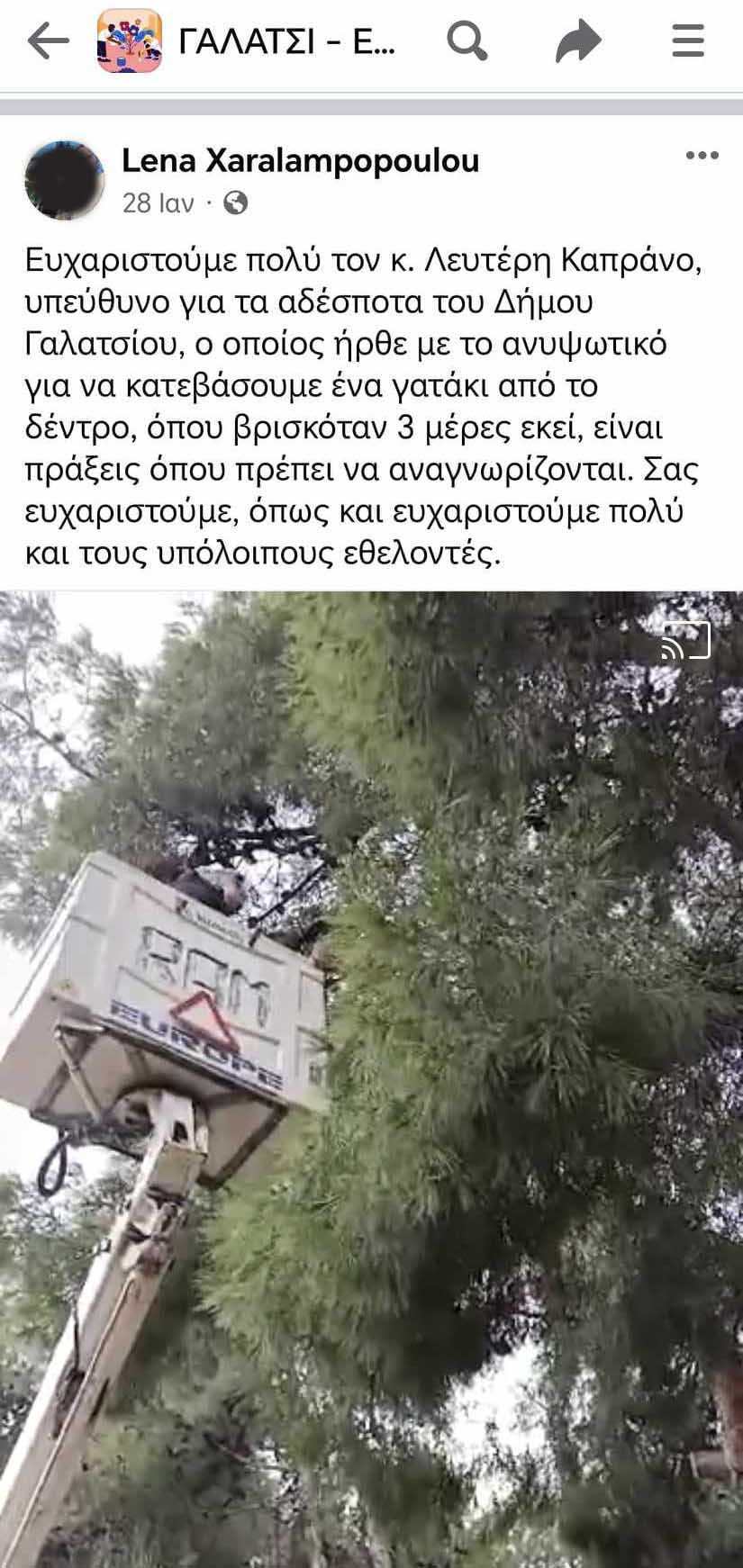Open the hamburger menu

pyautogui.click(x=688, y=41)
